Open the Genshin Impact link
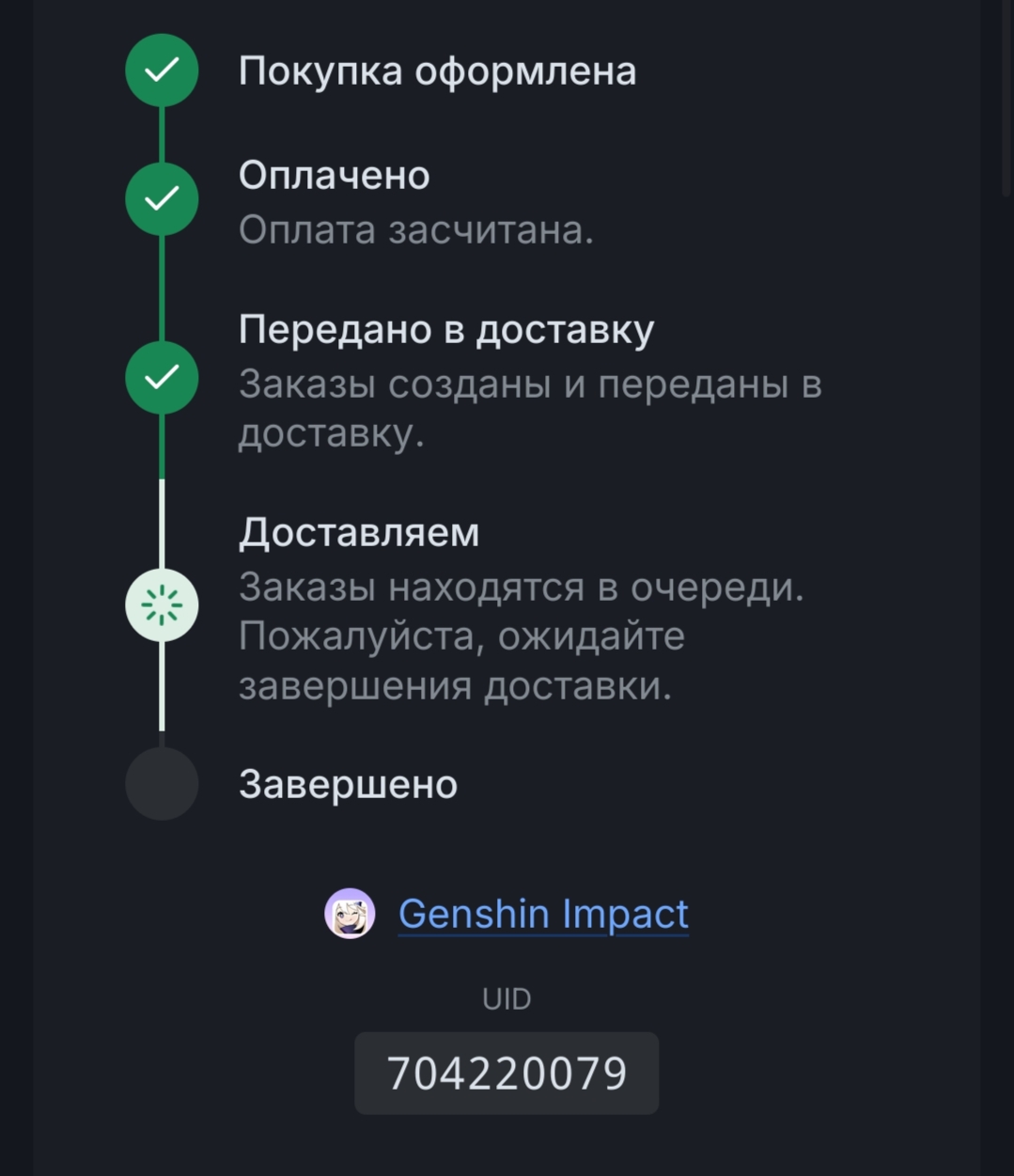The image size is (1014, 1176). [x=543, y=914]
